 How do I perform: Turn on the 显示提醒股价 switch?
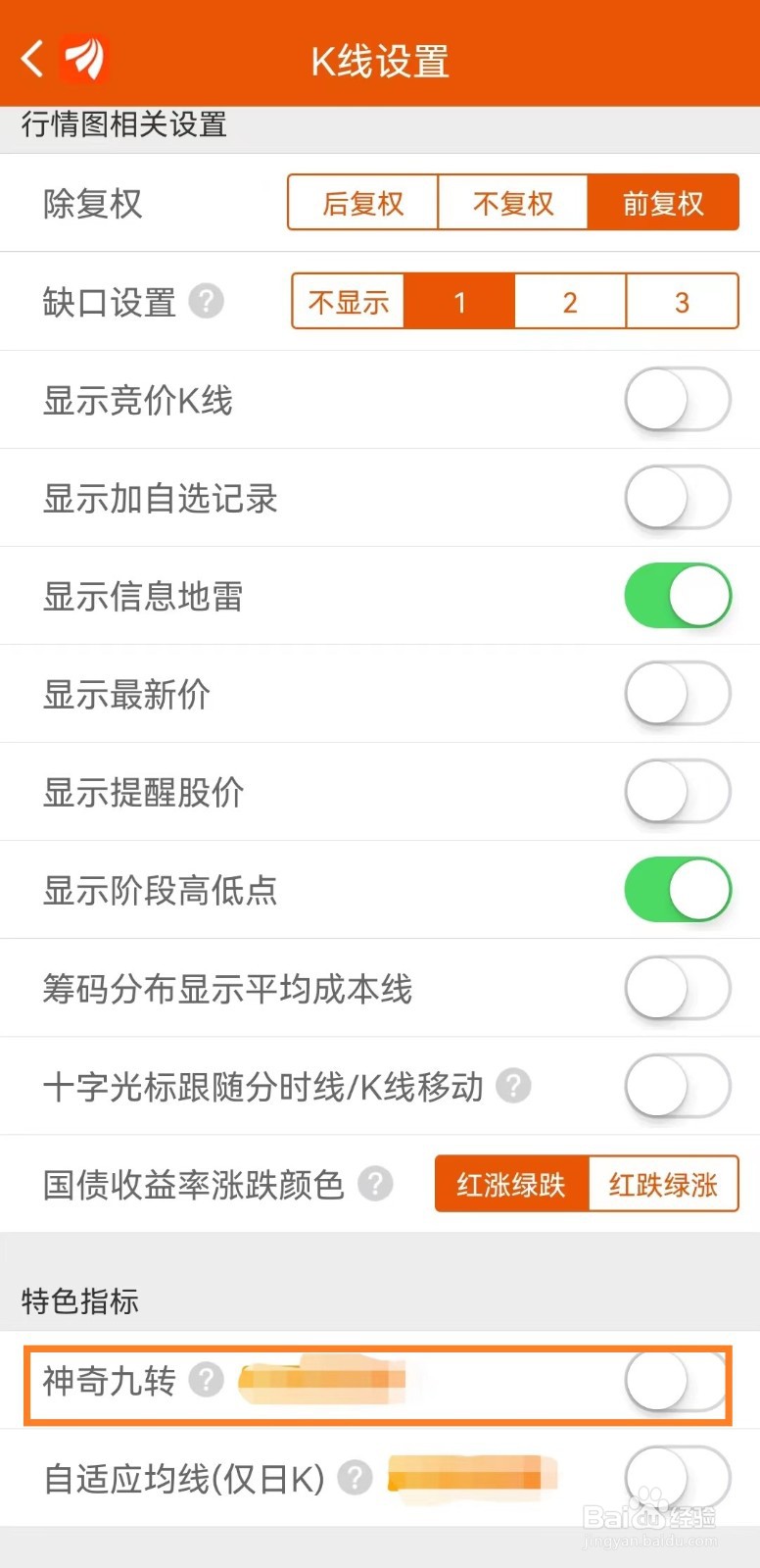[677, 792]
